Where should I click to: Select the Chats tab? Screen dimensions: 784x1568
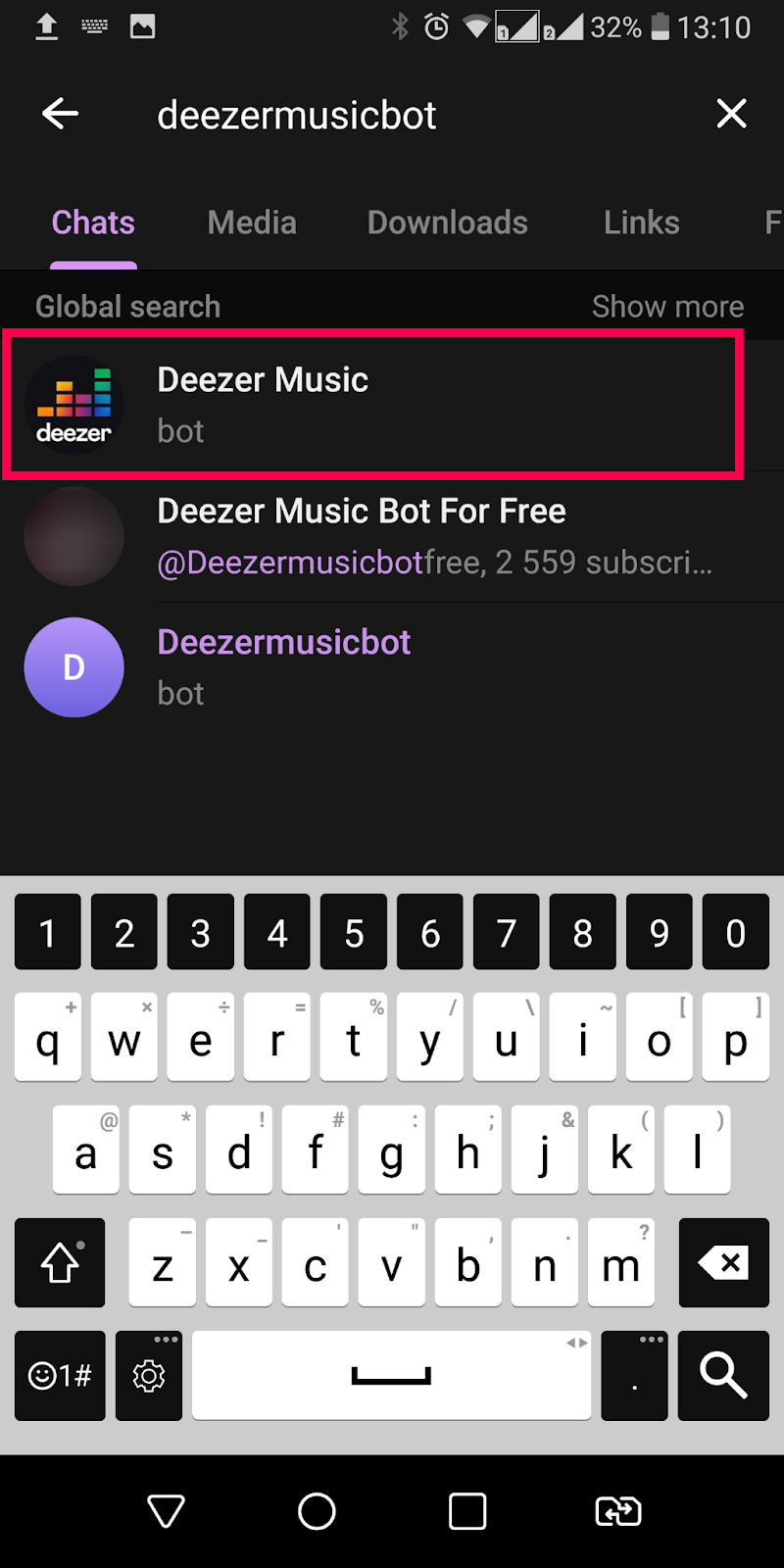tap(93, 223)
